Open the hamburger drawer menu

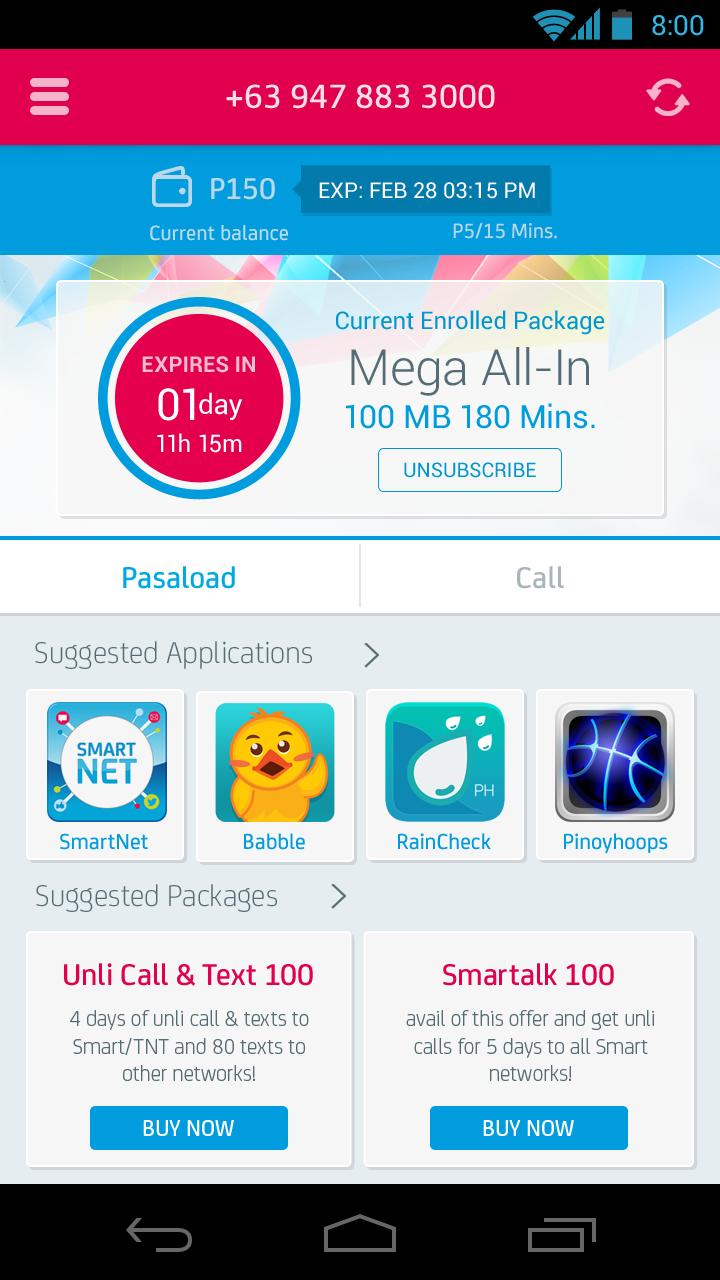coord(49,97)
